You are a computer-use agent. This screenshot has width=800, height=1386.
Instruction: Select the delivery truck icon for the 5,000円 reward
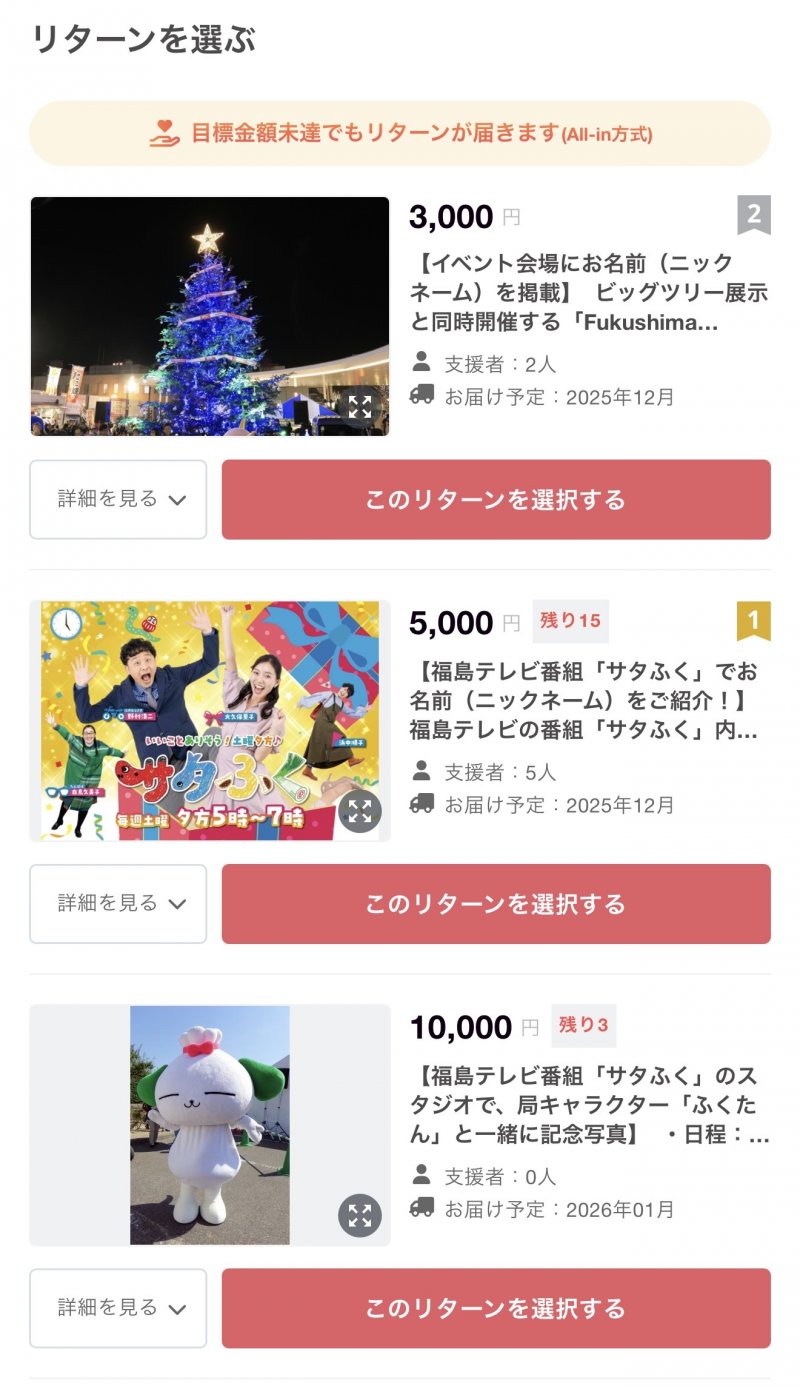(x=420, y=804)
